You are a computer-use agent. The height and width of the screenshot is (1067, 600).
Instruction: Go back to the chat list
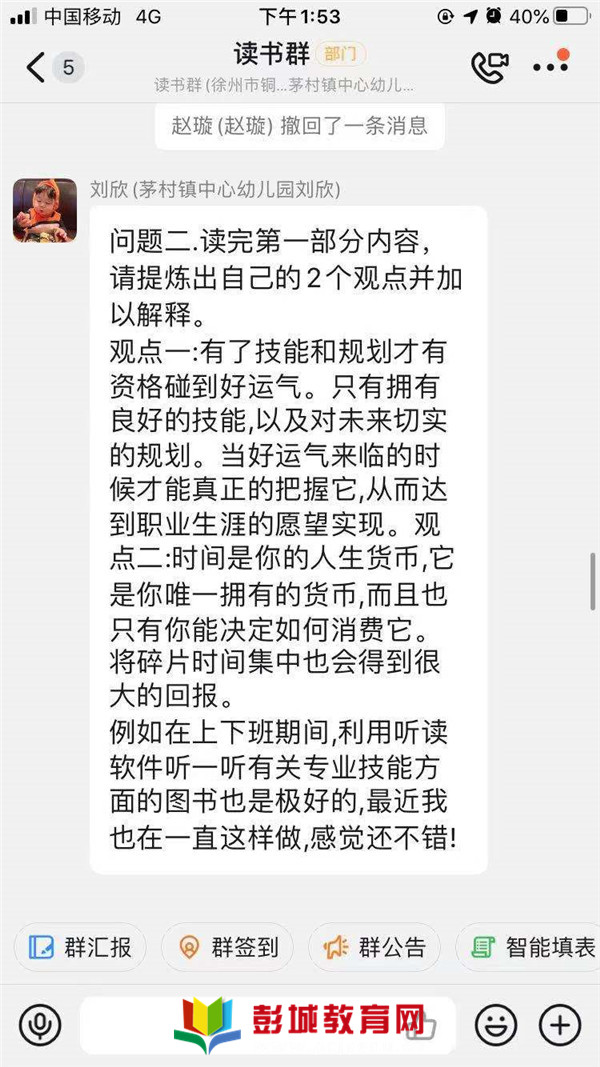[35, 67]
